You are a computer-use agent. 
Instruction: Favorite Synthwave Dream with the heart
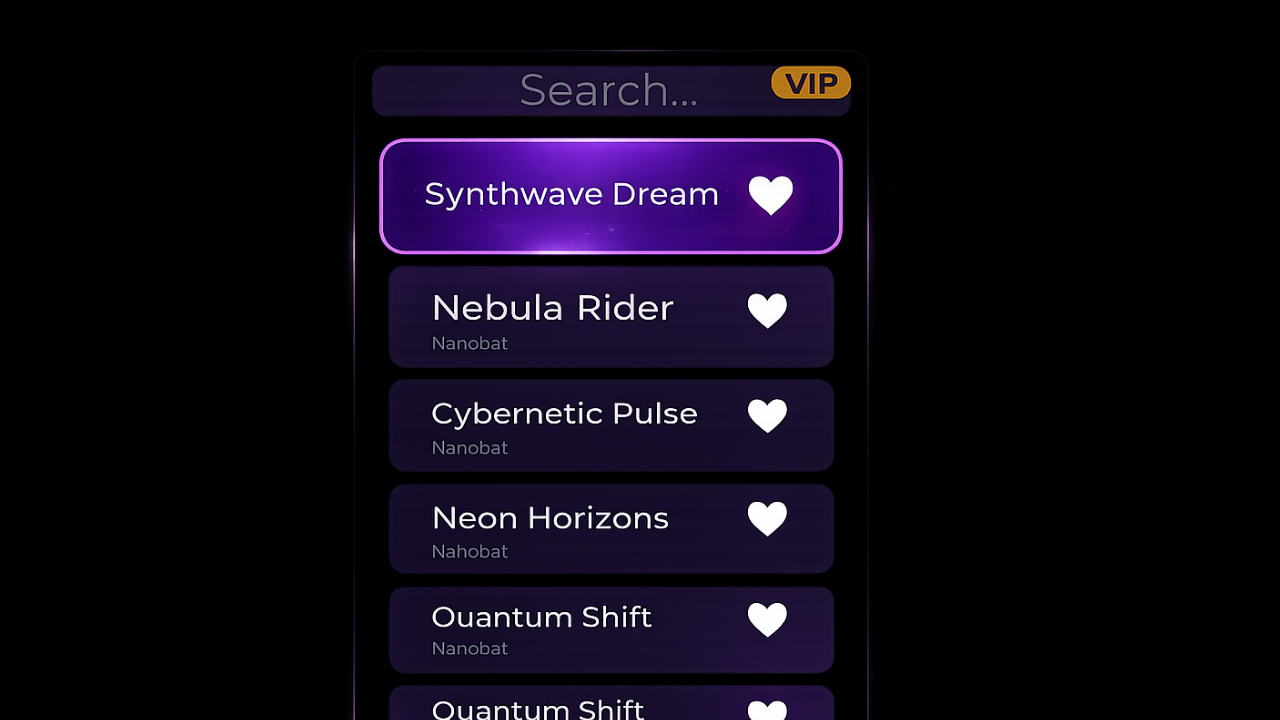tap(771, 195)
